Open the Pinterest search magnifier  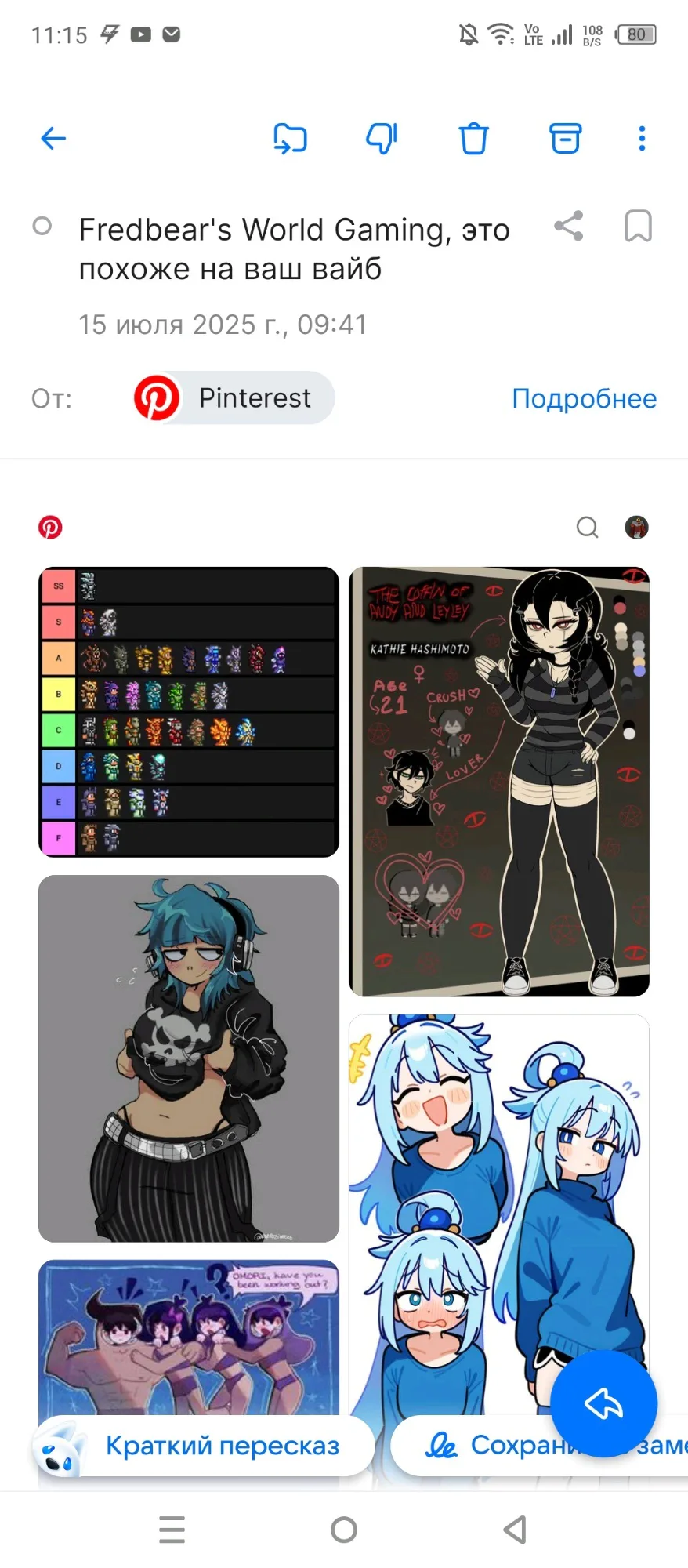click(x=587, y=528)
